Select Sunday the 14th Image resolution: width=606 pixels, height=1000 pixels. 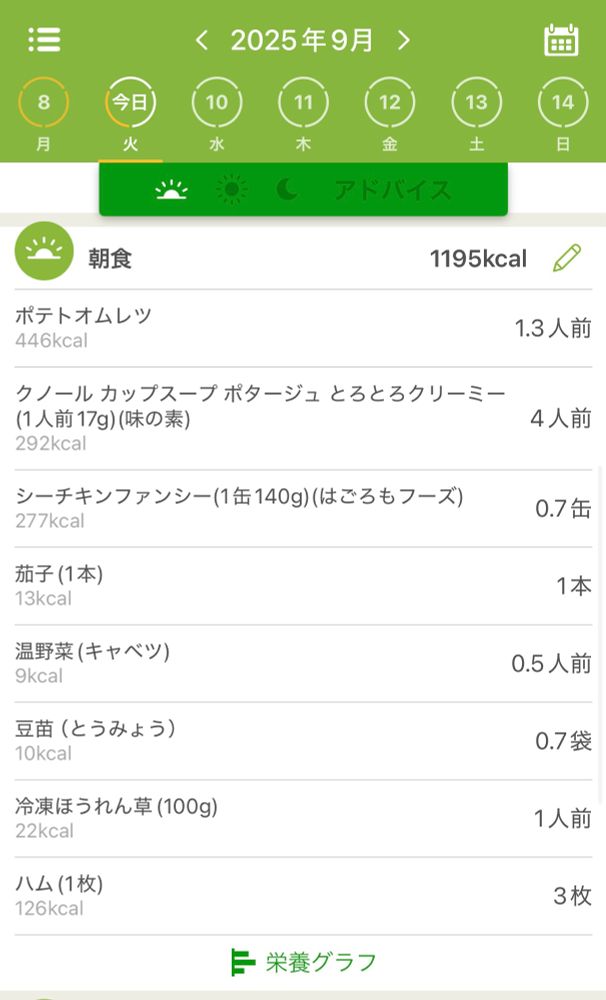[563, 103]
